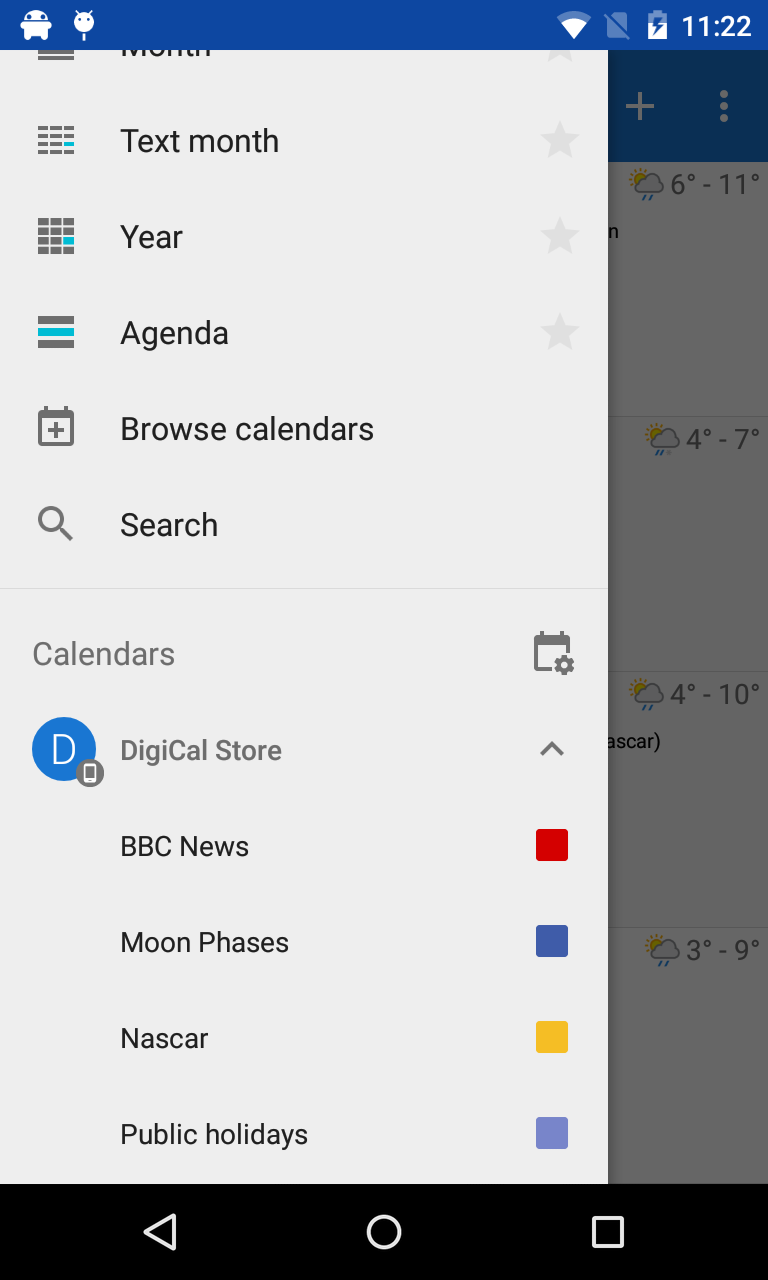Image resolution: width=768 pixels, height=1280 pixels.
Task: Toggle the Nascar calendar visibility
Action: (552, 1037)
